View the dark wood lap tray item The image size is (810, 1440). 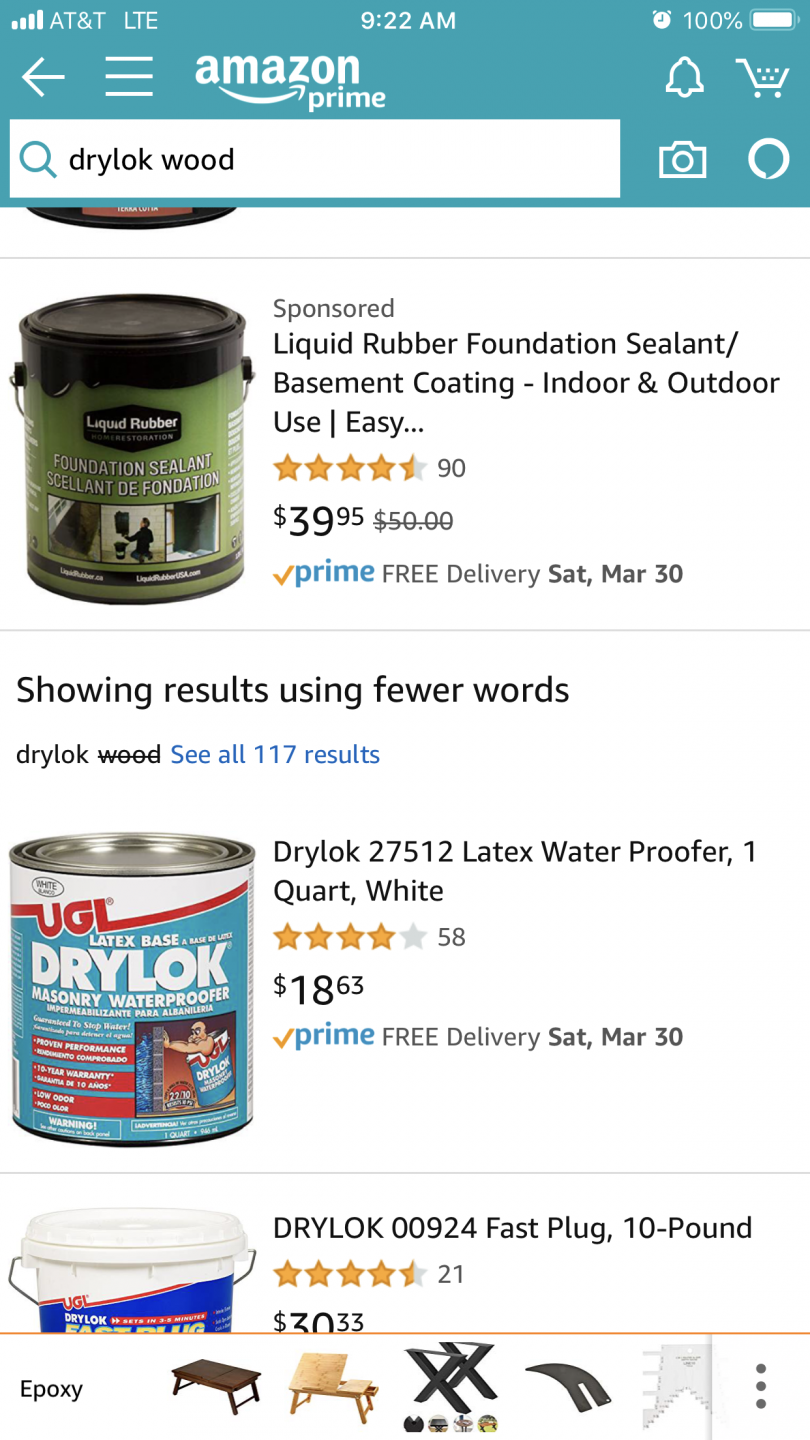[217, 1387]
